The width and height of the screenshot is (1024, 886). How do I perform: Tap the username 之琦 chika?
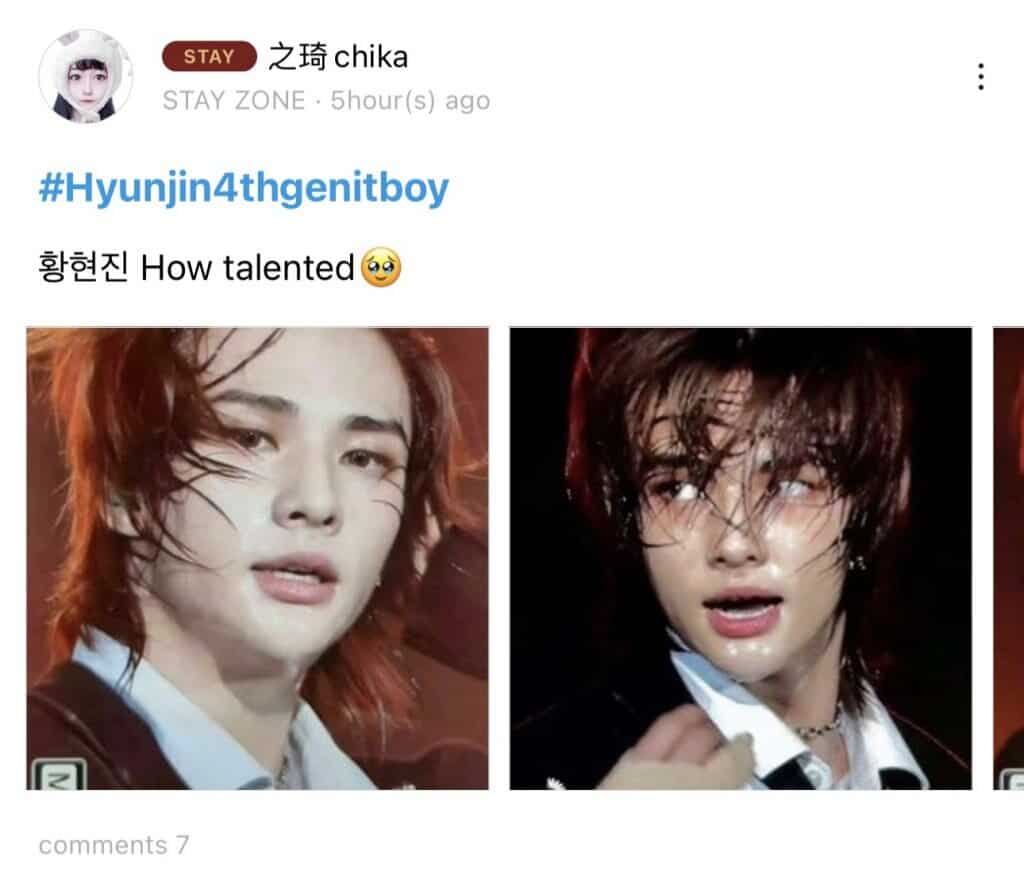click(x=338, y=57)
